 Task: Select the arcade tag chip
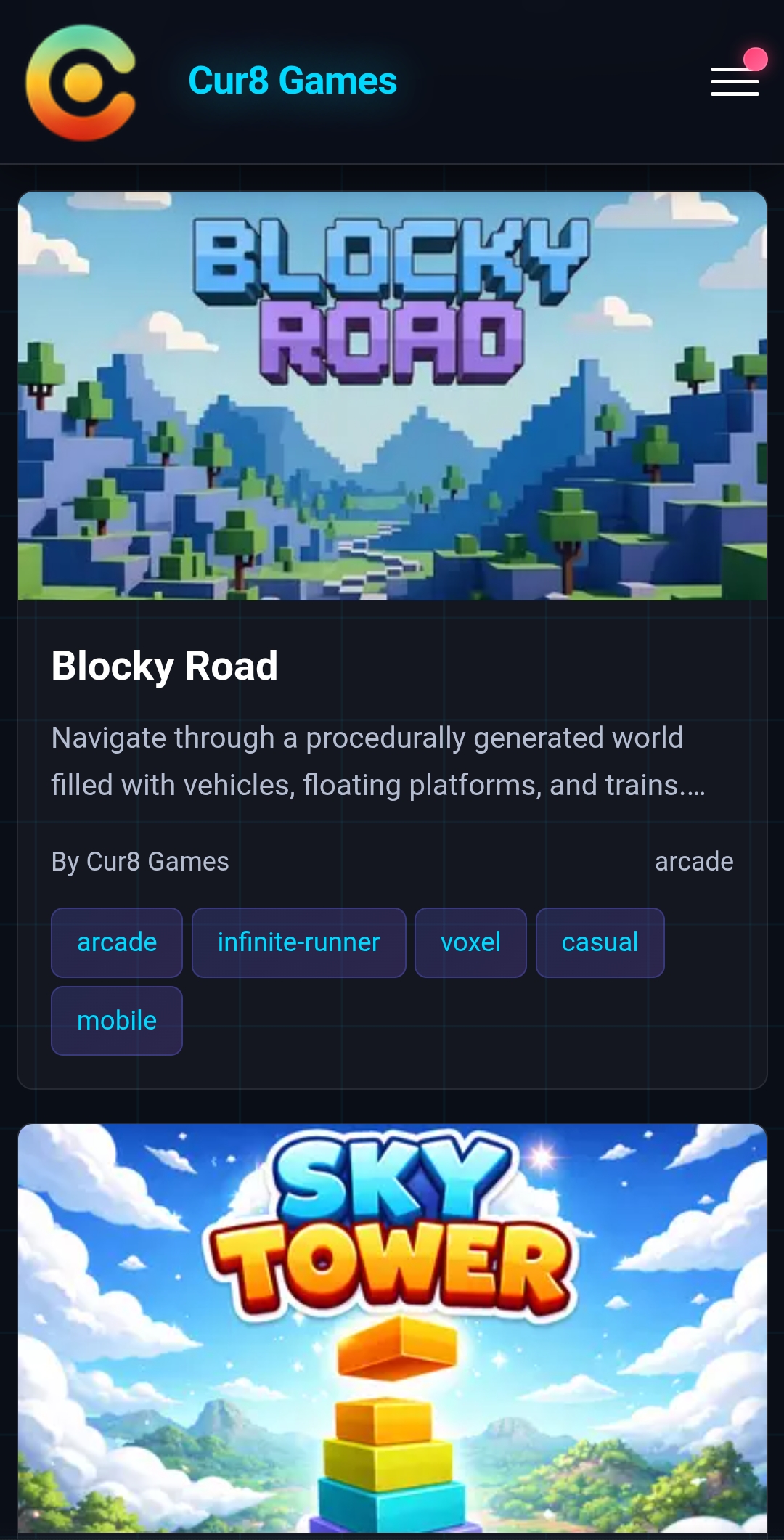pyautogui.click(x=117, y=942)
